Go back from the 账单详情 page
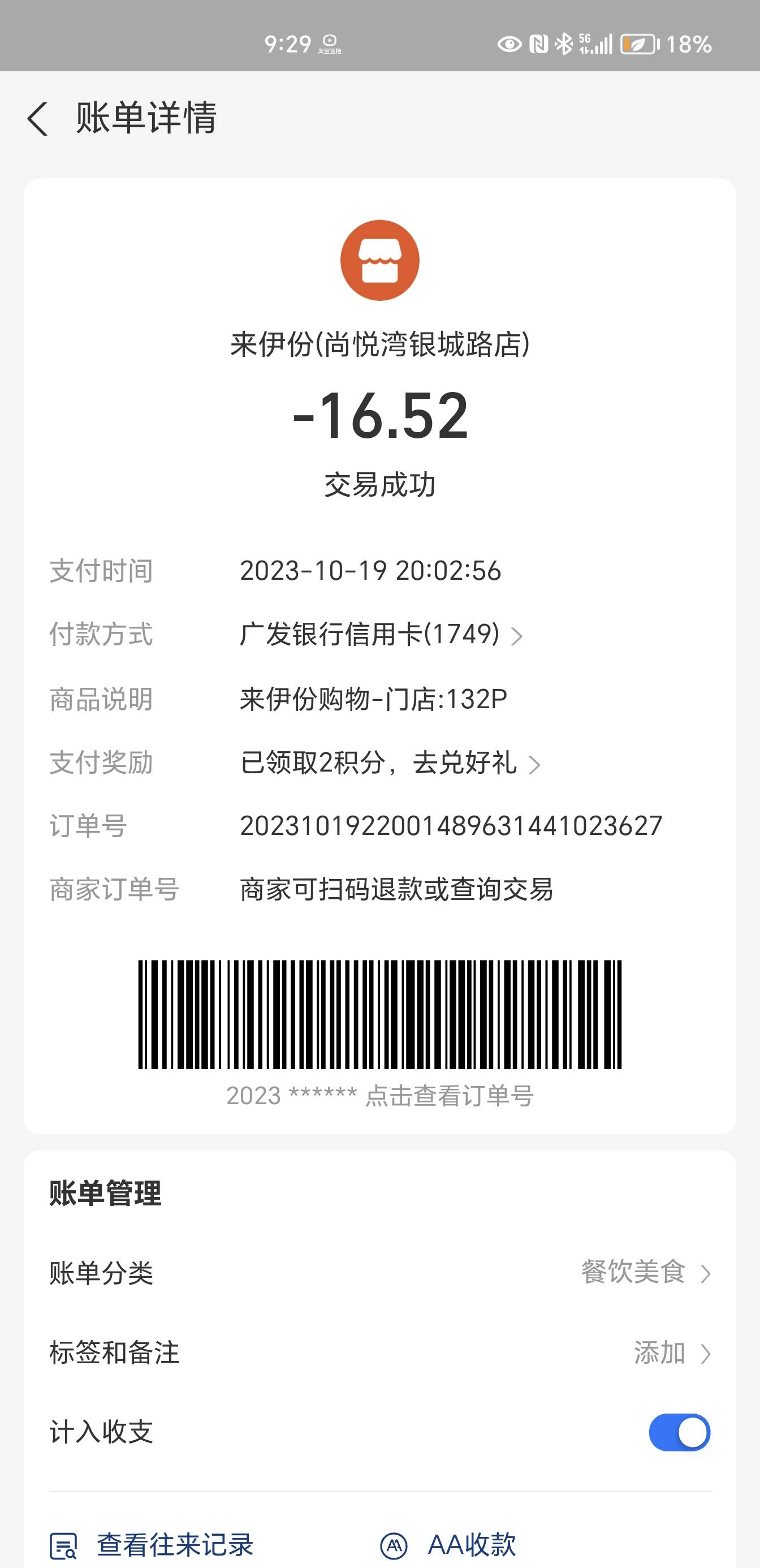Screen dimensions: 760x1568 click(x=38, y=118)
